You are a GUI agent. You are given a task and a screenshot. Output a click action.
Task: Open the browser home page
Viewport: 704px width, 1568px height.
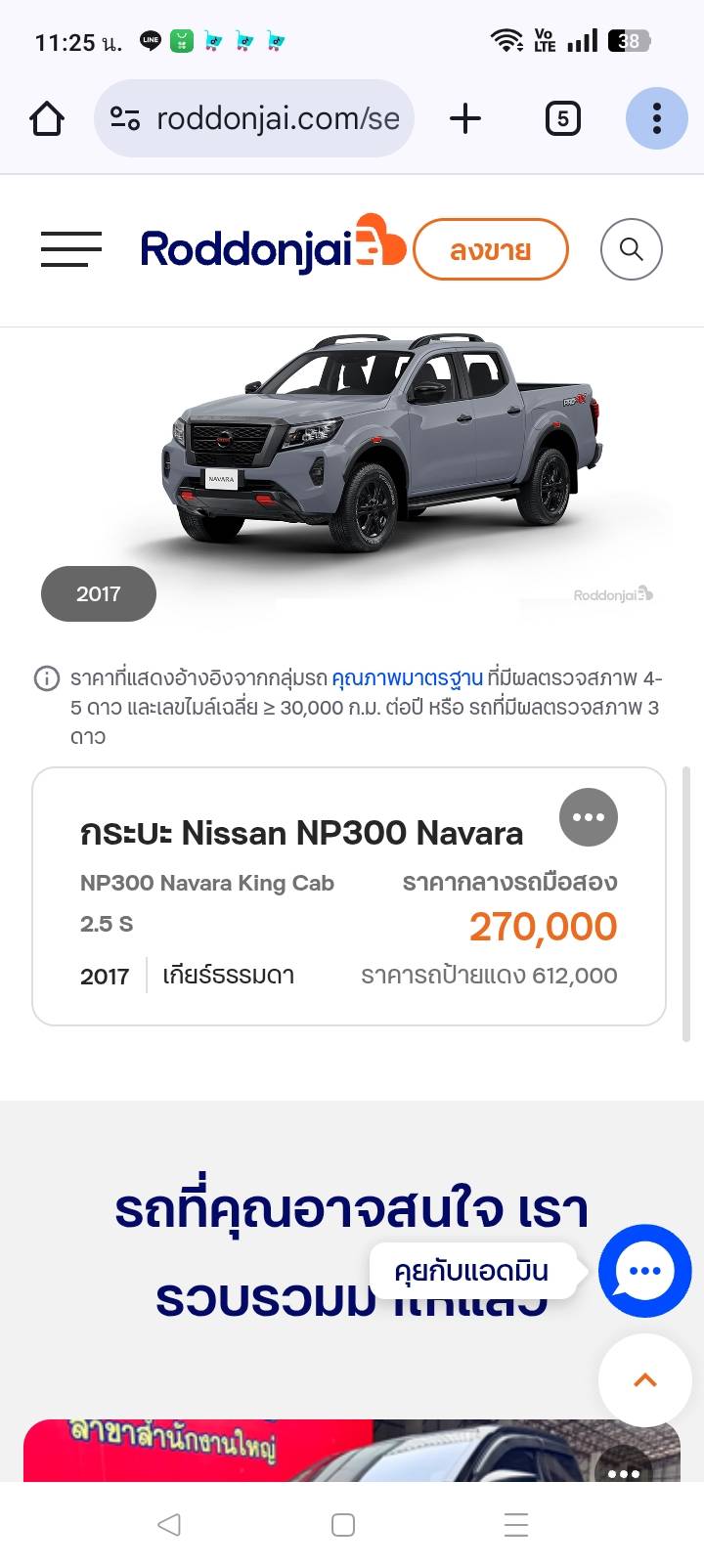point(46,119)
